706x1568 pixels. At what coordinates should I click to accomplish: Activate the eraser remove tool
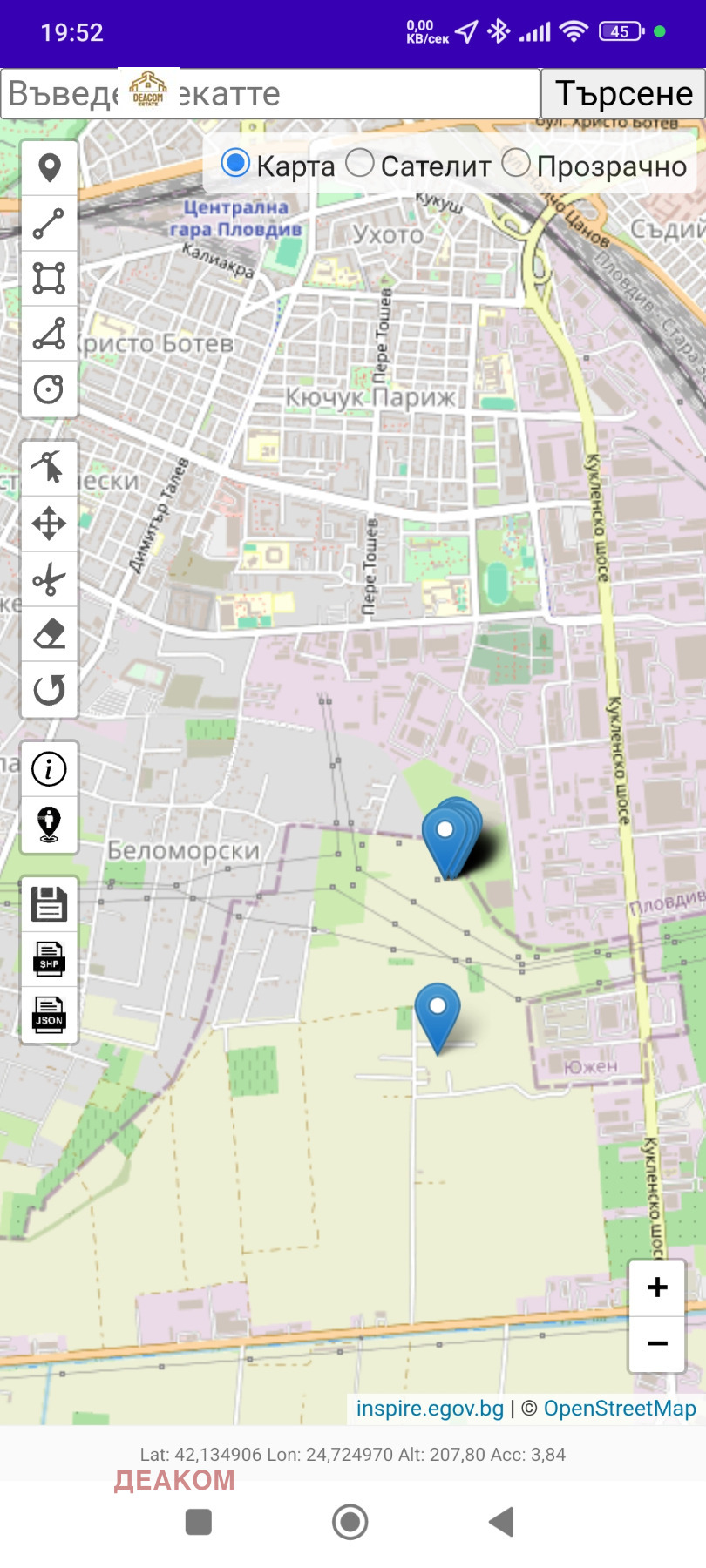coord(50,634)
